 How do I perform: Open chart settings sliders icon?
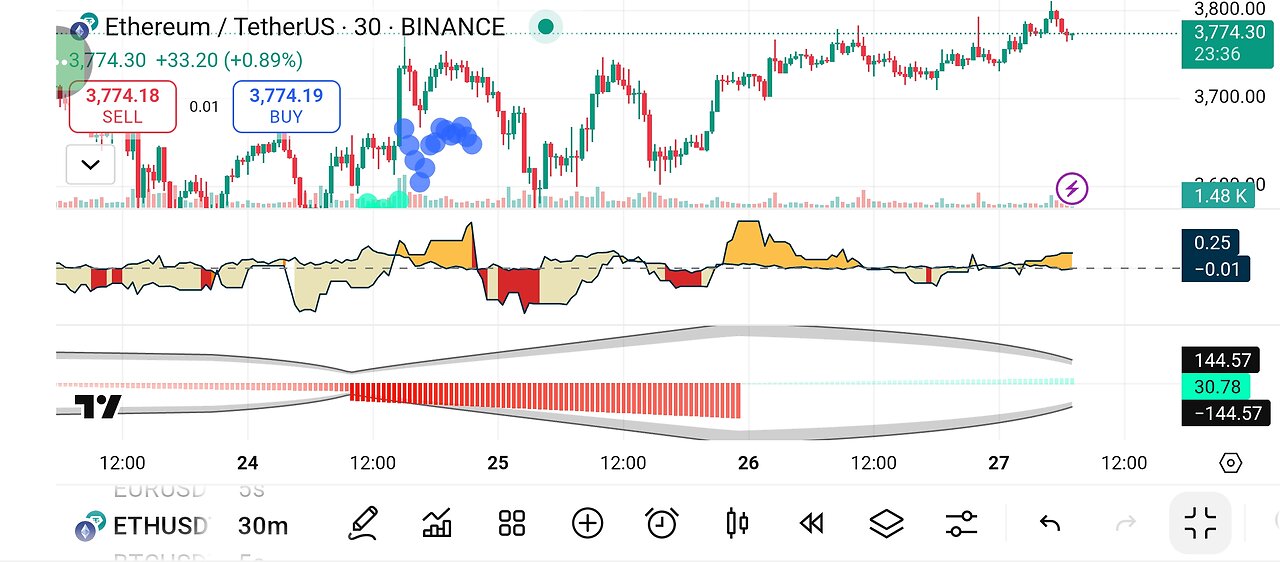pos(961,523)
